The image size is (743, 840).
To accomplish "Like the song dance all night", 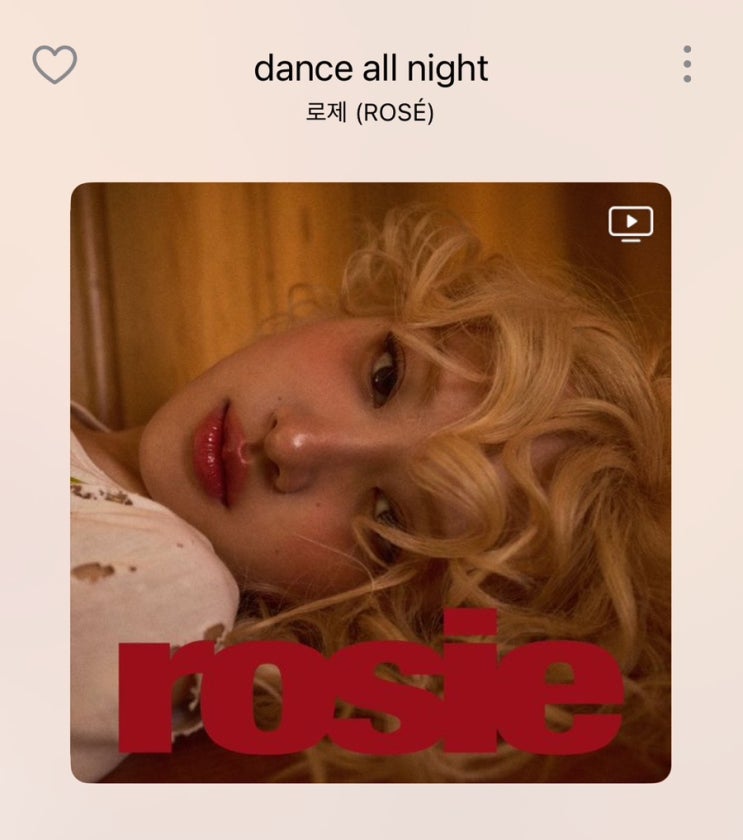I will pos(55,64).
